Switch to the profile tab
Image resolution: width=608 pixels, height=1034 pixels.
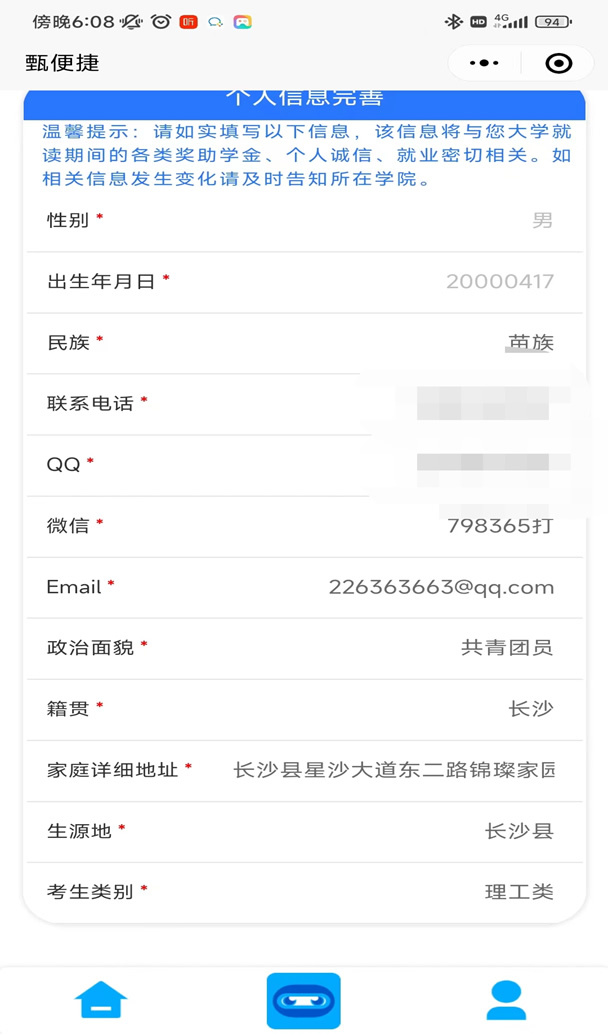[x=506, y=999]
